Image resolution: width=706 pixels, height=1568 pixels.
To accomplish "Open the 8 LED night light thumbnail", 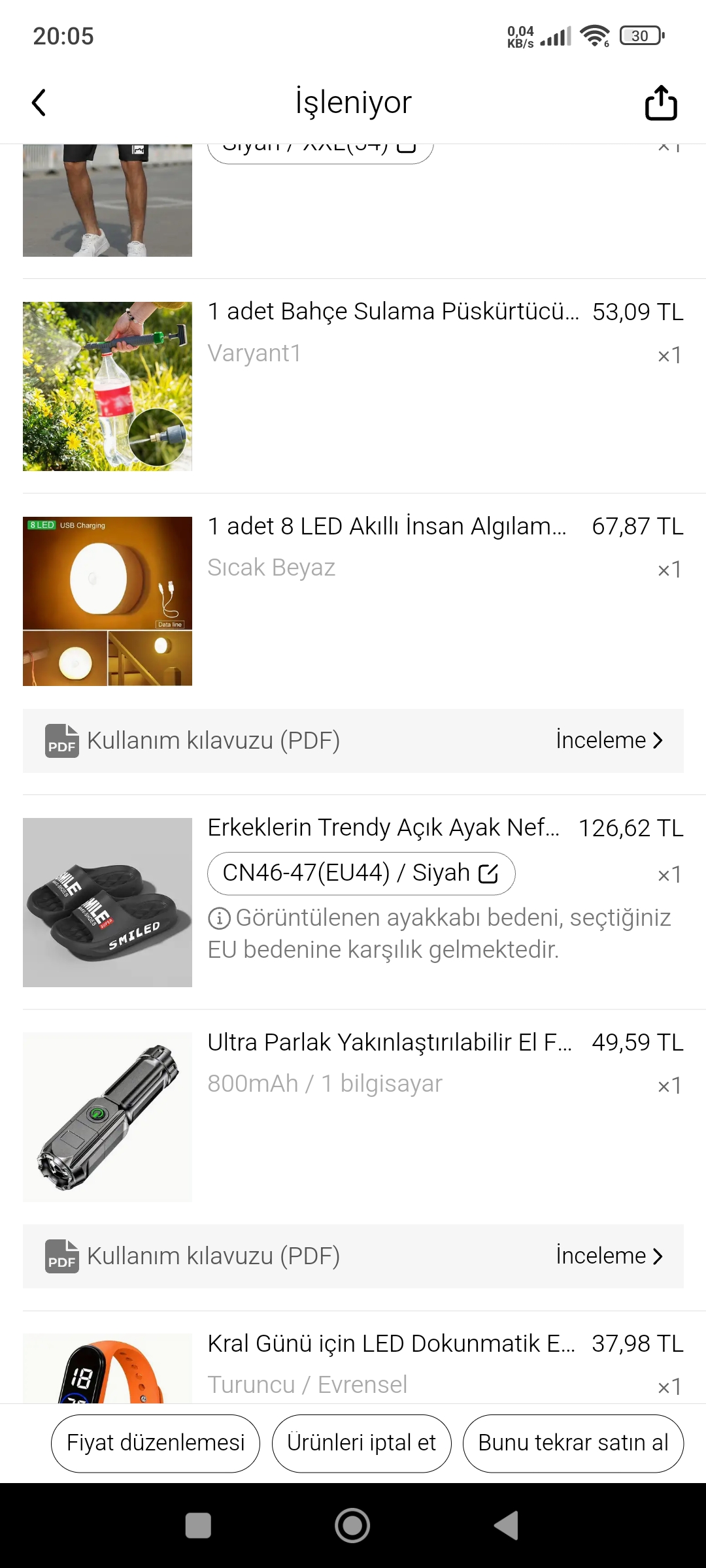I will (108, 601).
